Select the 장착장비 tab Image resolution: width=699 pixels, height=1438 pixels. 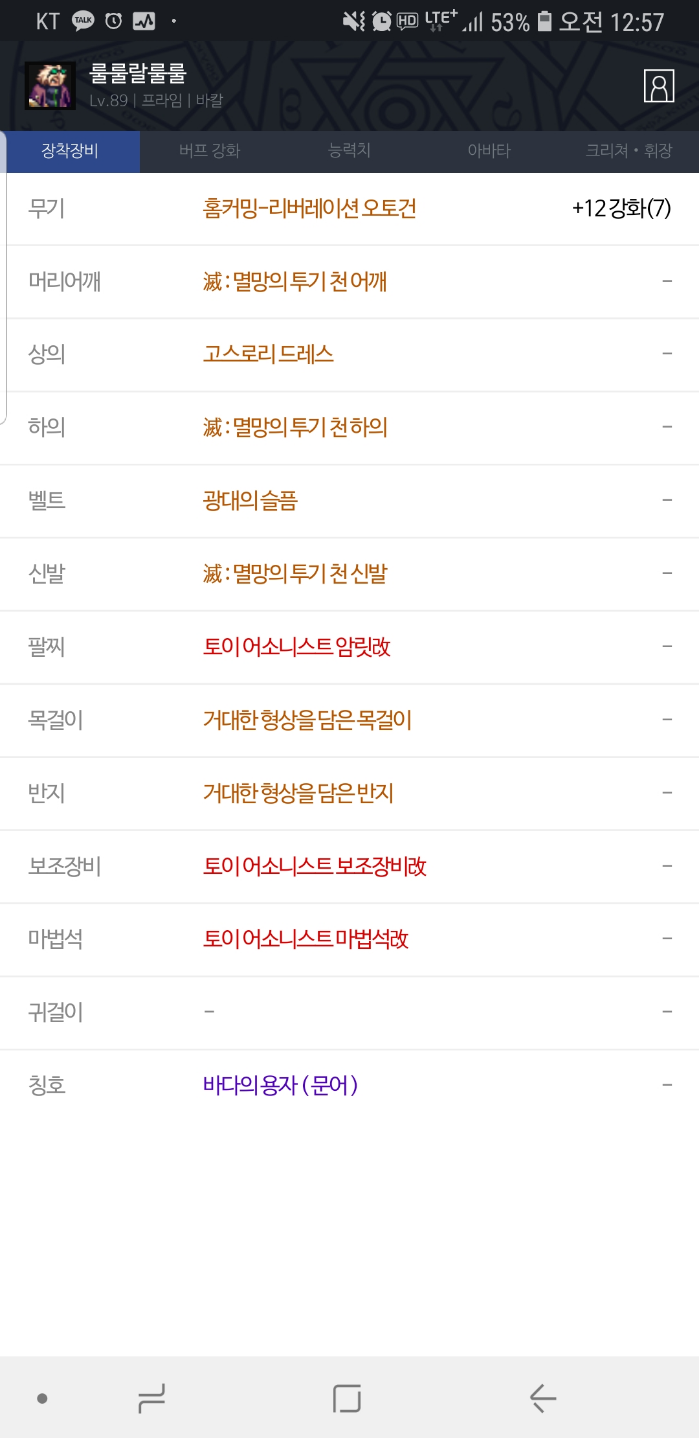pos(70,151)
